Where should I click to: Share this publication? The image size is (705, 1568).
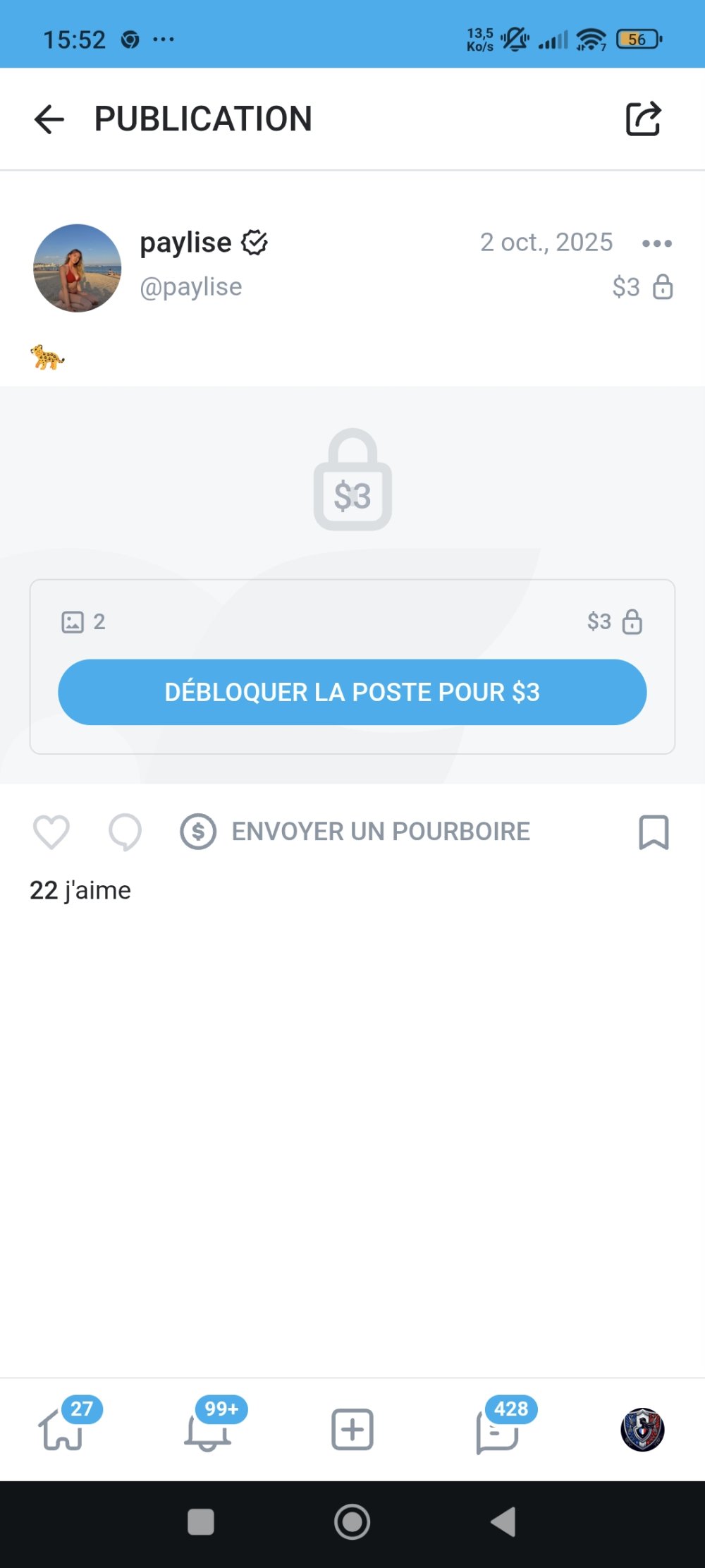(x=643, y=119)
